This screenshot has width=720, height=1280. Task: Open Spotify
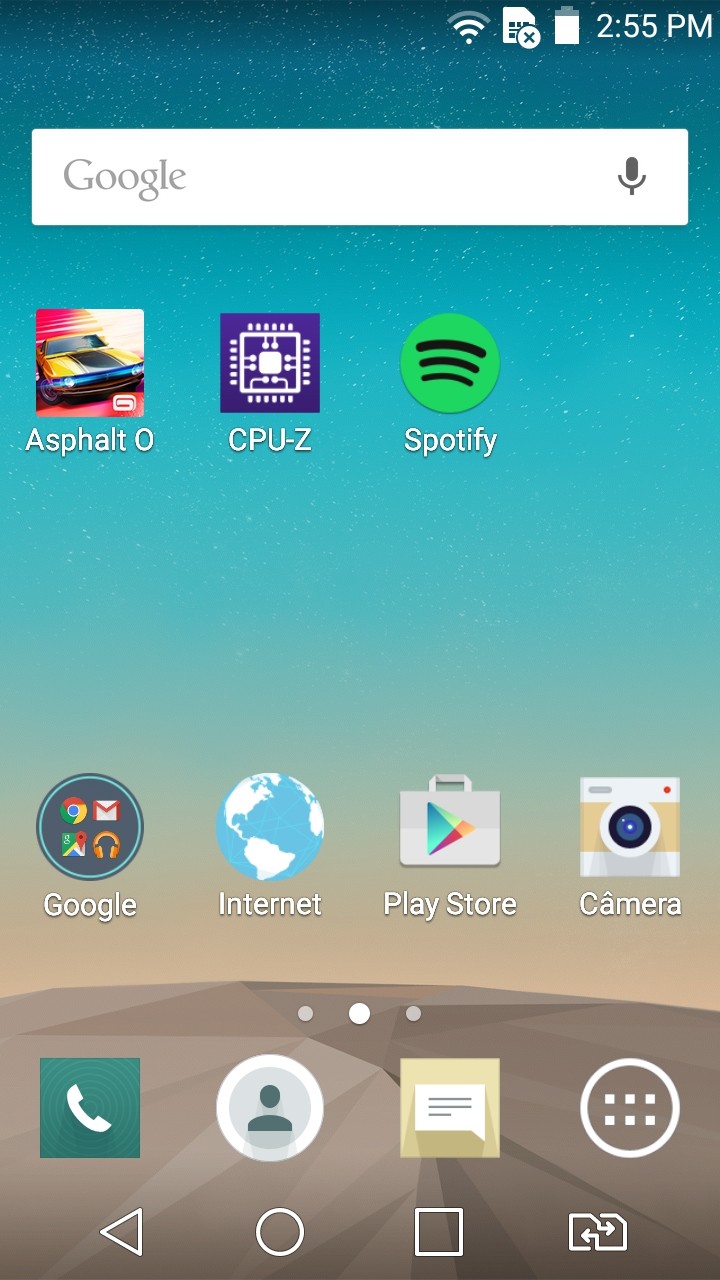pyautogui.click(x=450, y=382)
